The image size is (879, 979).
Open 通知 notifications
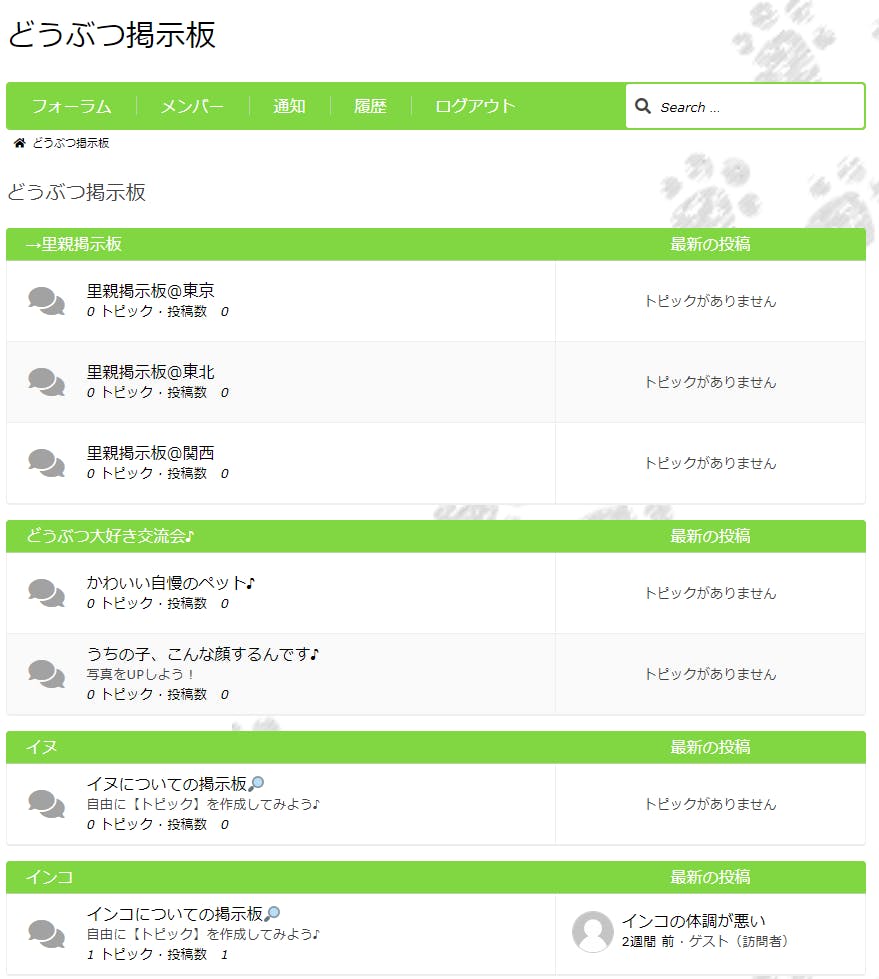[289, 106]
